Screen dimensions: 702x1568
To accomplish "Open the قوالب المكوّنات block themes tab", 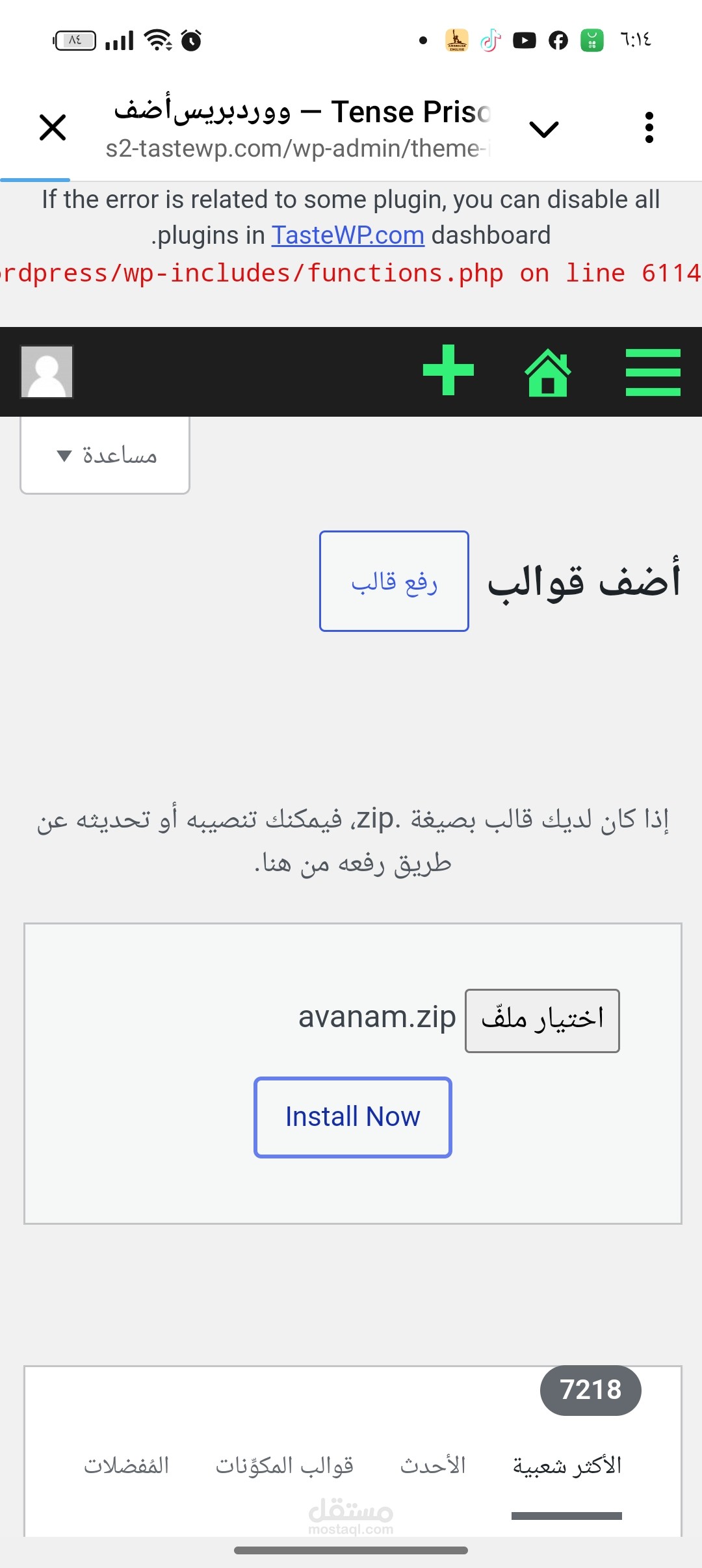I will click(x=285, y=1466).
